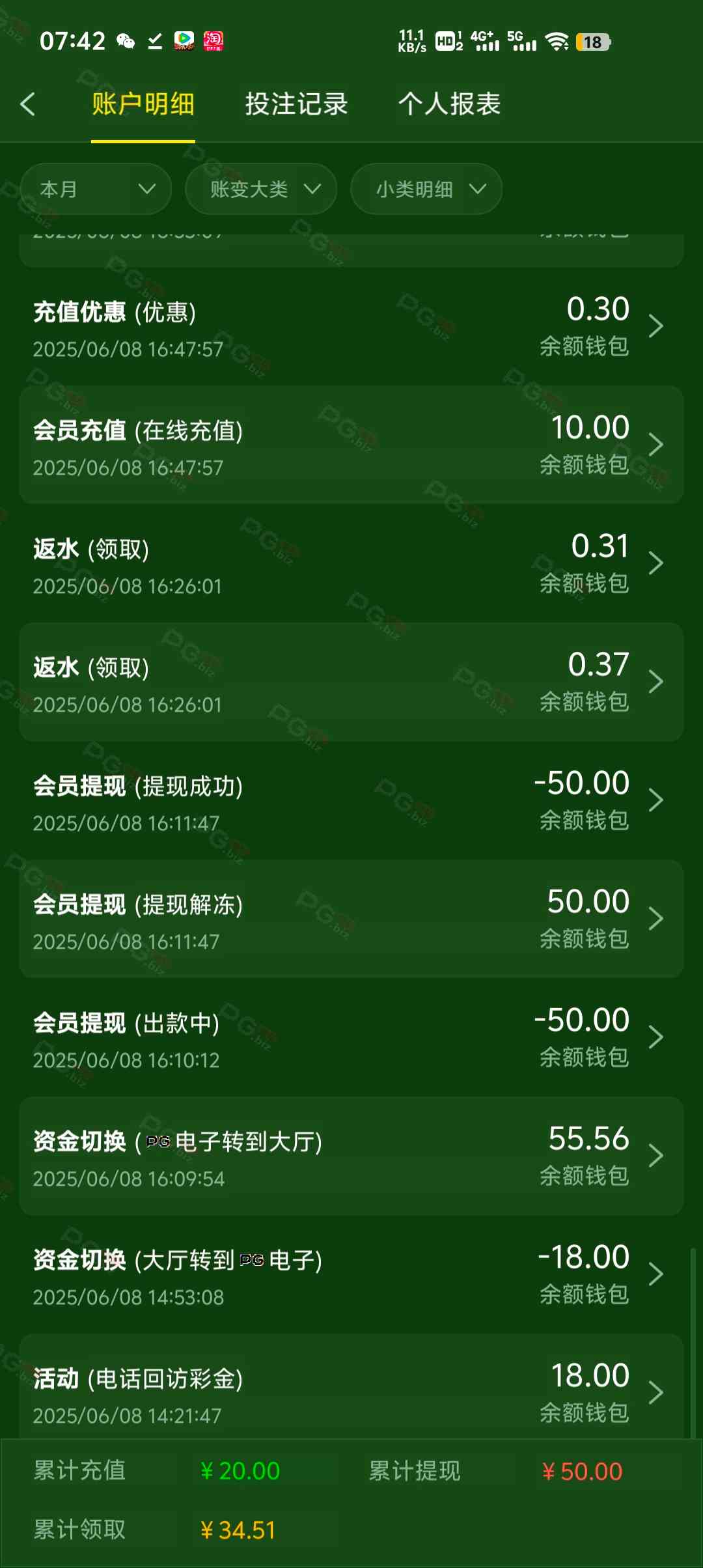Open the 充值优惠 (优惠) 0.30 record
This screenshot has width=703, height=1568.
pyautogui.click(x=351, y=327)
